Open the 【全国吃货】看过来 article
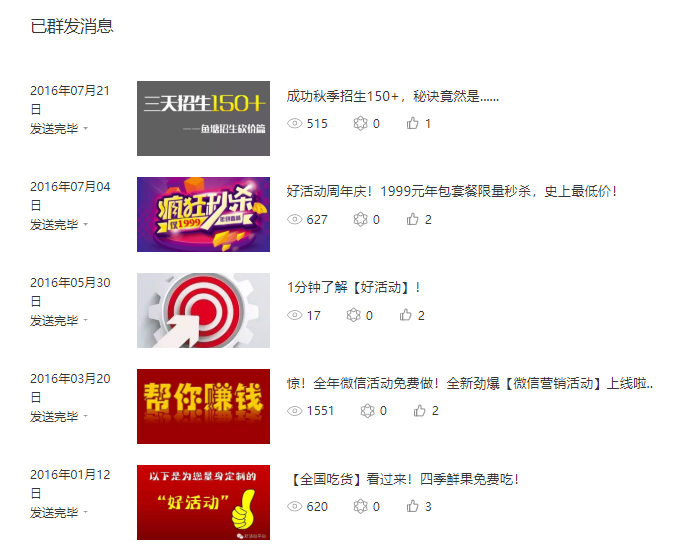This screenshot has width=682, height=546. [x=403, y=479]
